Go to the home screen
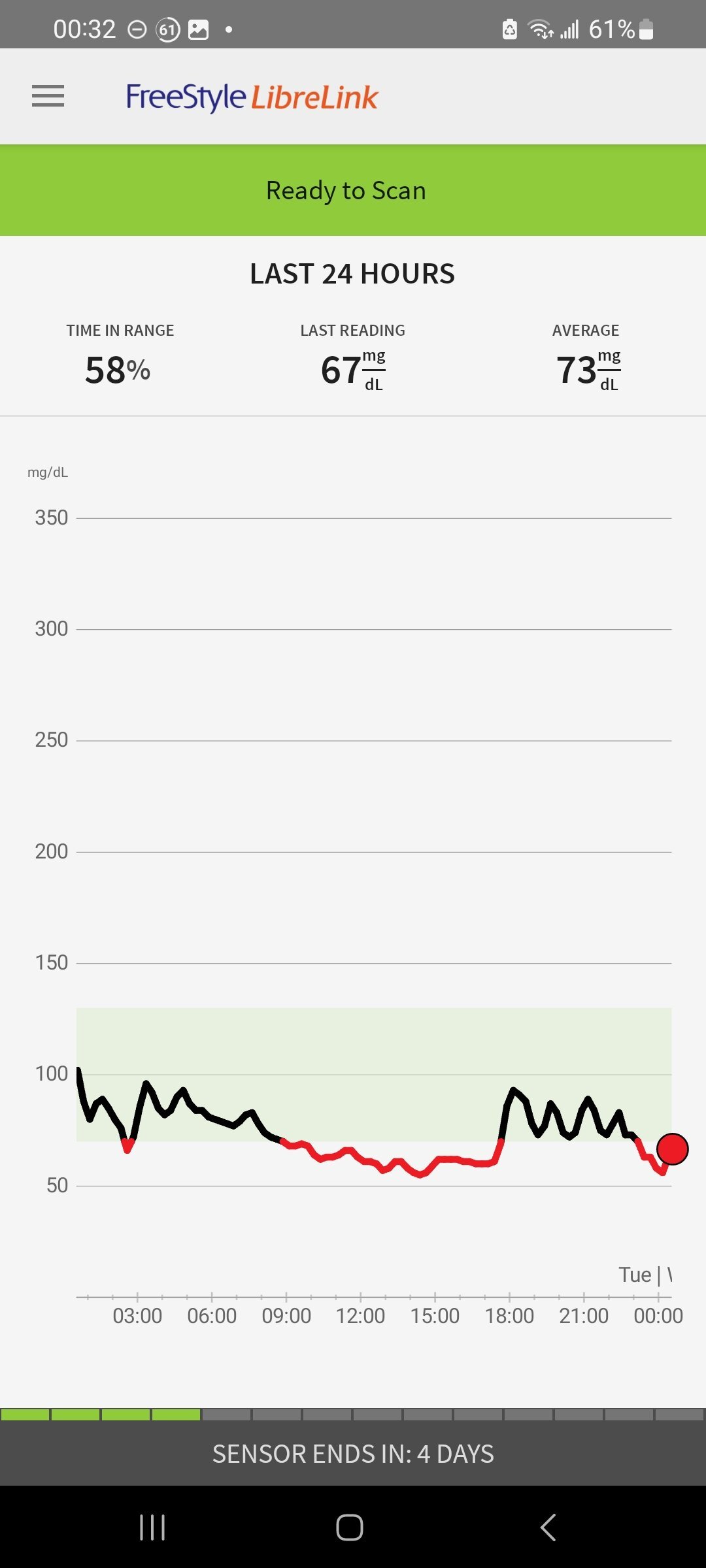This screenshot has width=706, height=1568. coord(350,1527)
